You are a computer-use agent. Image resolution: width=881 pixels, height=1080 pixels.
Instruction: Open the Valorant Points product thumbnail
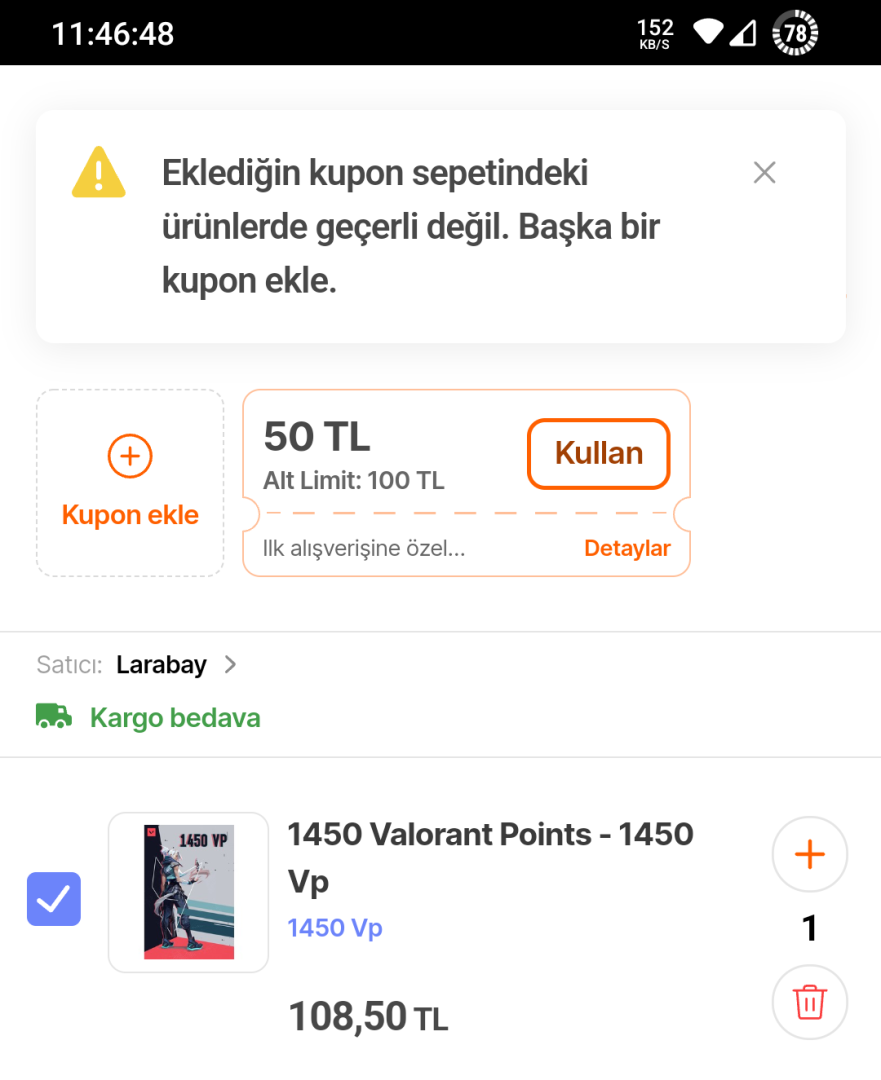[x=188, y=891]
